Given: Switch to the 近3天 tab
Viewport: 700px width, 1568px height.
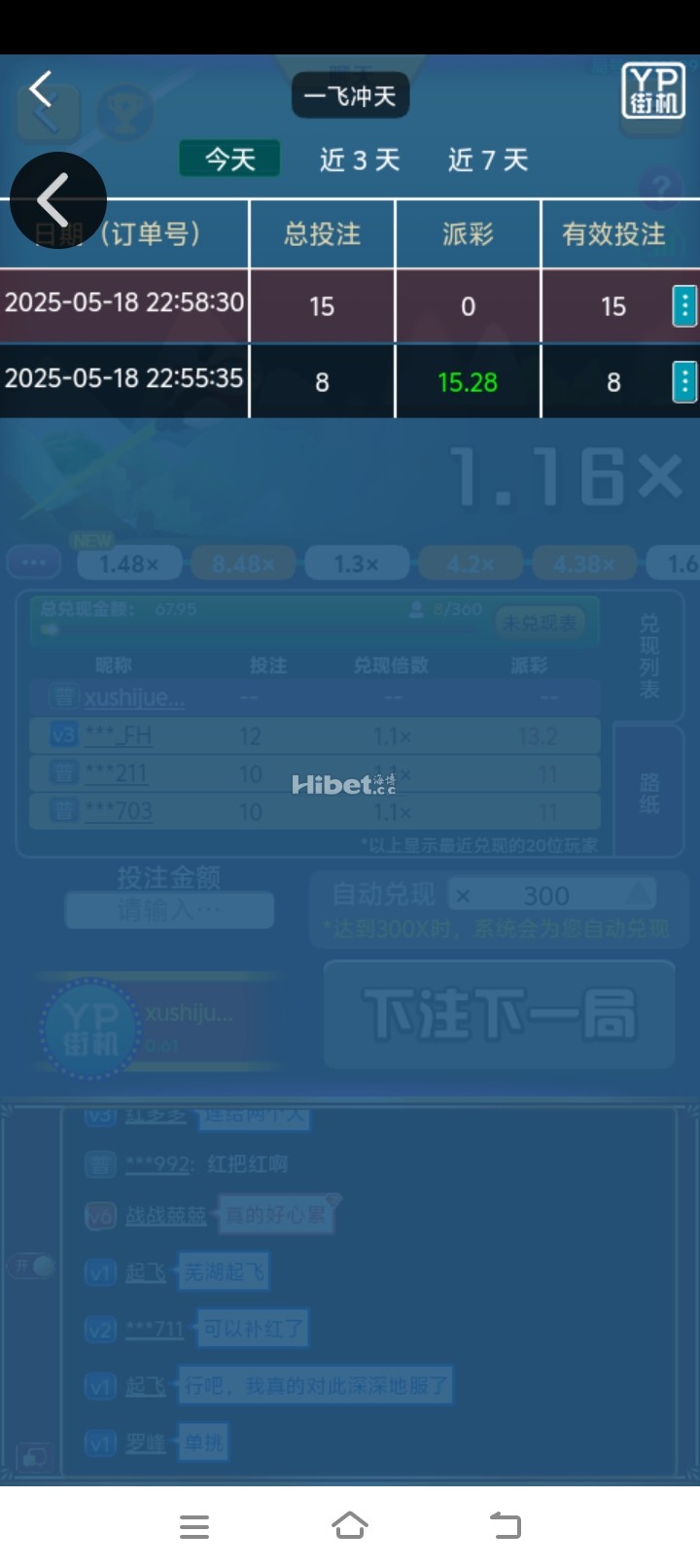Looking at the screenshot, I should point(360,160).
